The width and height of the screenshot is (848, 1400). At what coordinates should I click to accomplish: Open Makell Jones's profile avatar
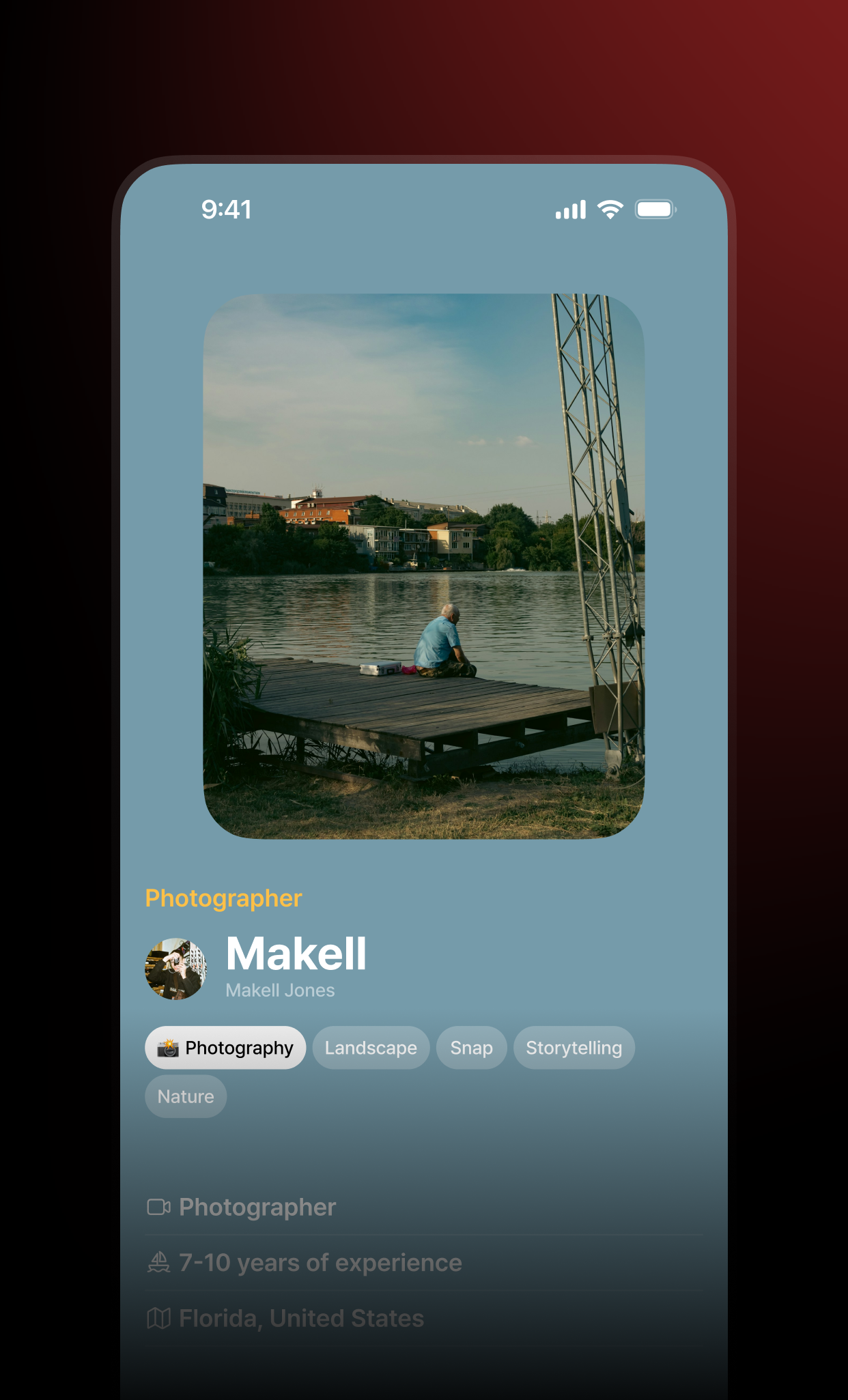176,969
